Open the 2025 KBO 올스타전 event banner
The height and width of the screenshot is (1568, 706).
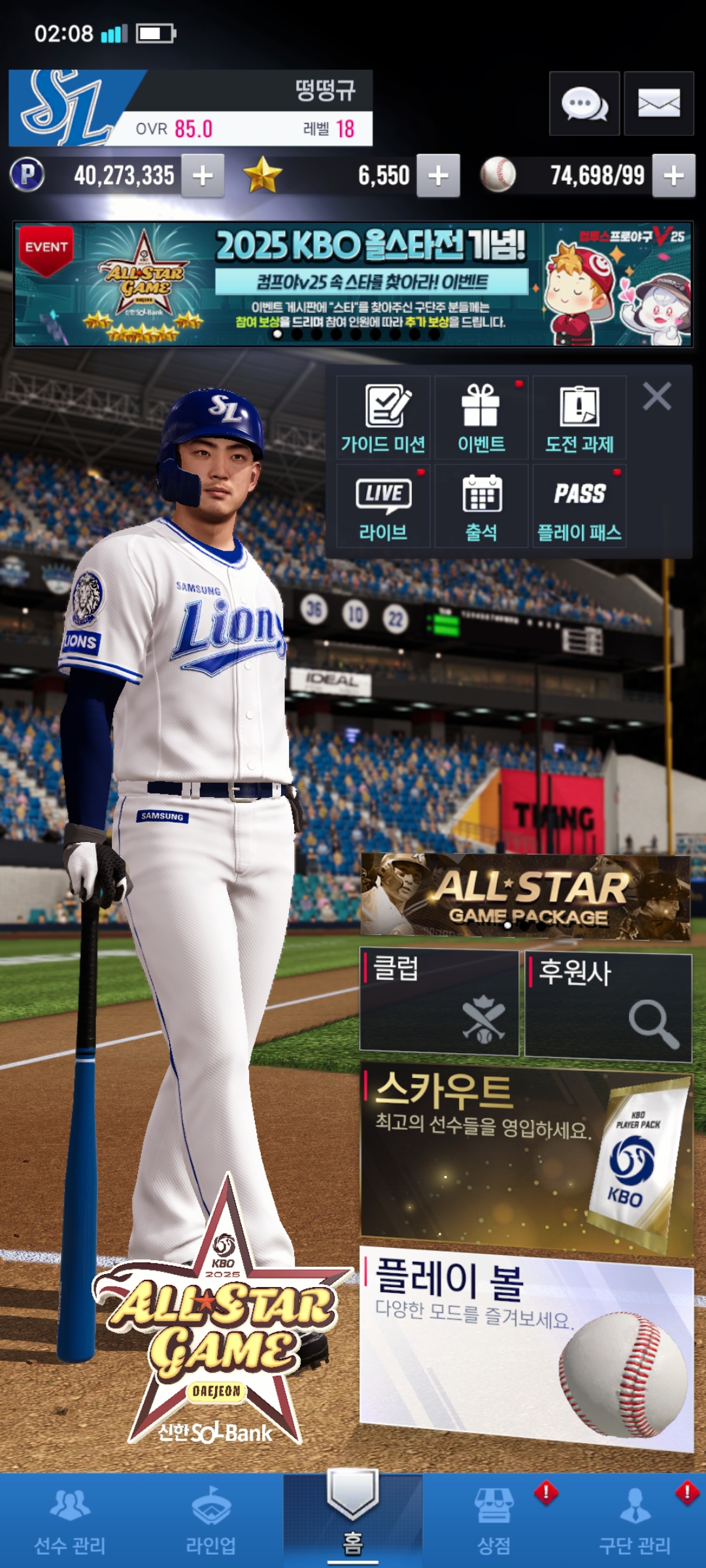click(x=353, y=284)
